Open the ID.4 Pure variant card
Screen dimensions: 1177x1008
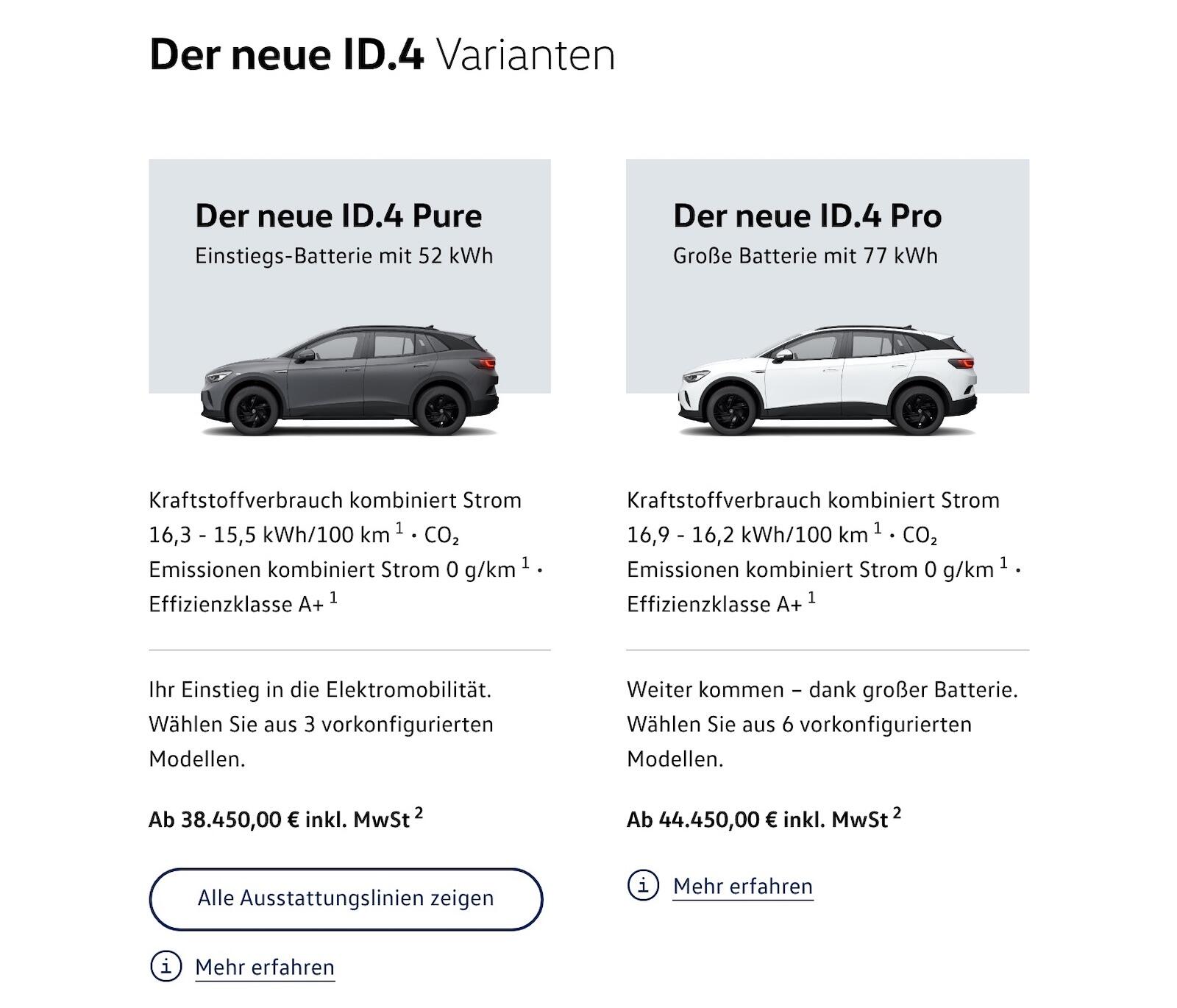click(349, 294)
